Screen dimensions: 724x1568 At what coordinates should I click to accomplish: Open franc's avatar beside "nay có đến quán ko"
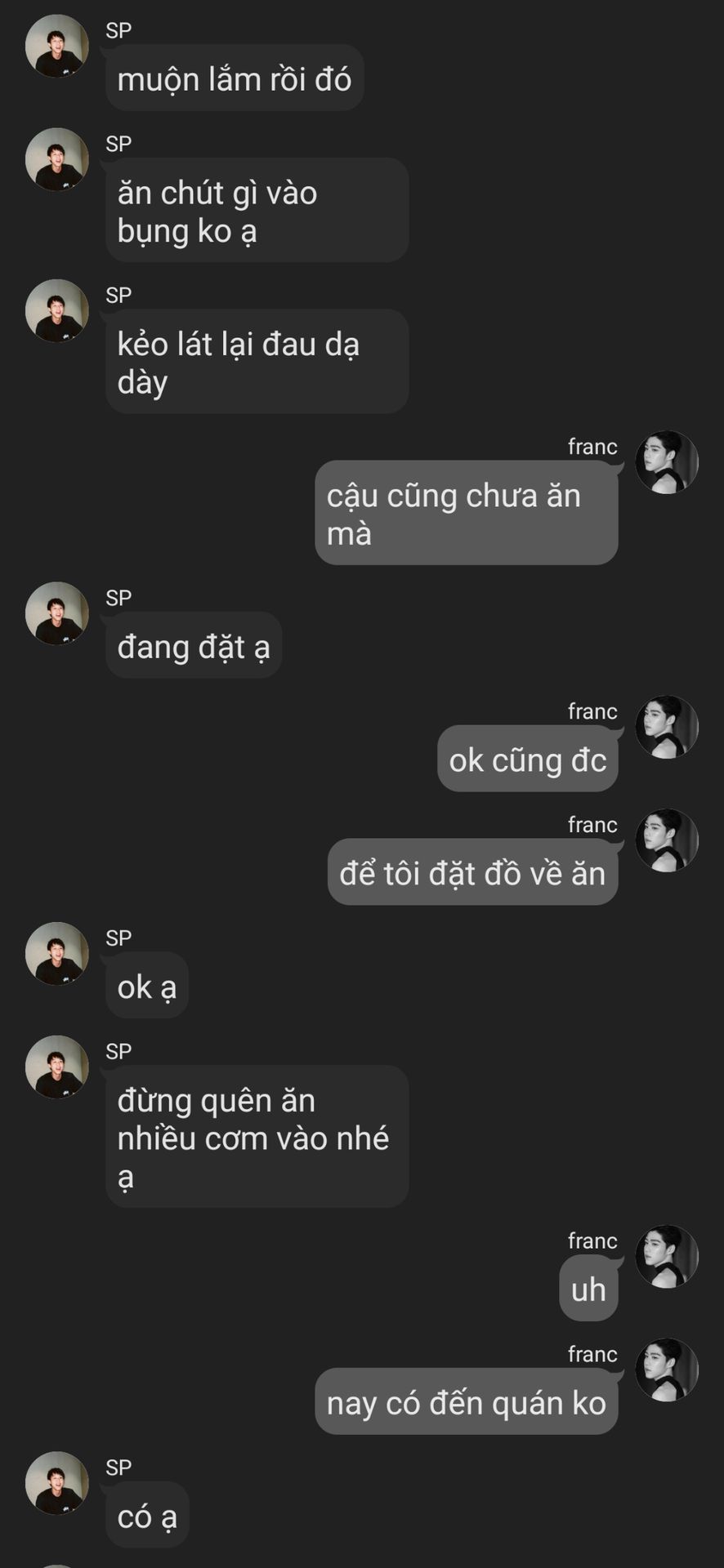point(667,1370)
